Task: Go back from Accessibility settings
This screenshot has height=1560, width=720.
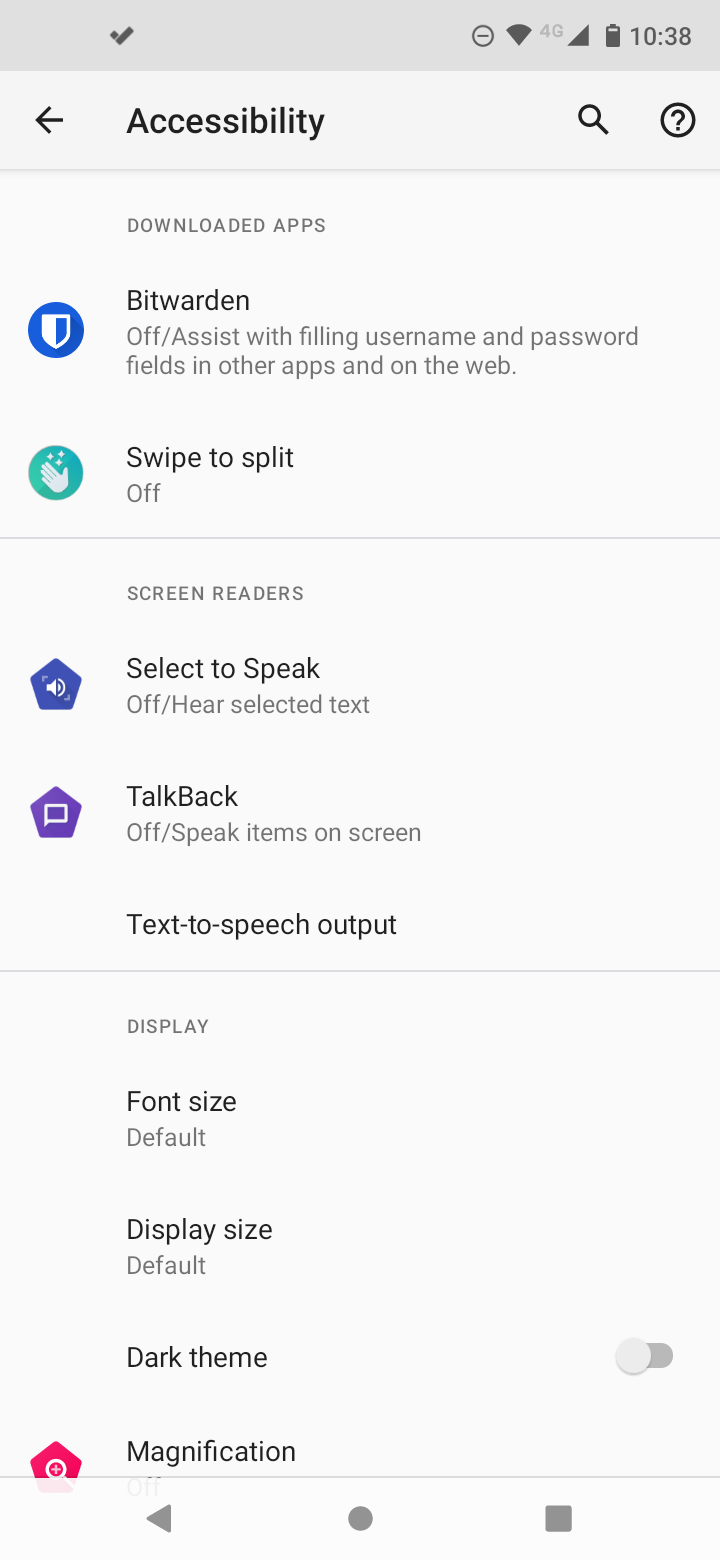Action: point(49,121)
